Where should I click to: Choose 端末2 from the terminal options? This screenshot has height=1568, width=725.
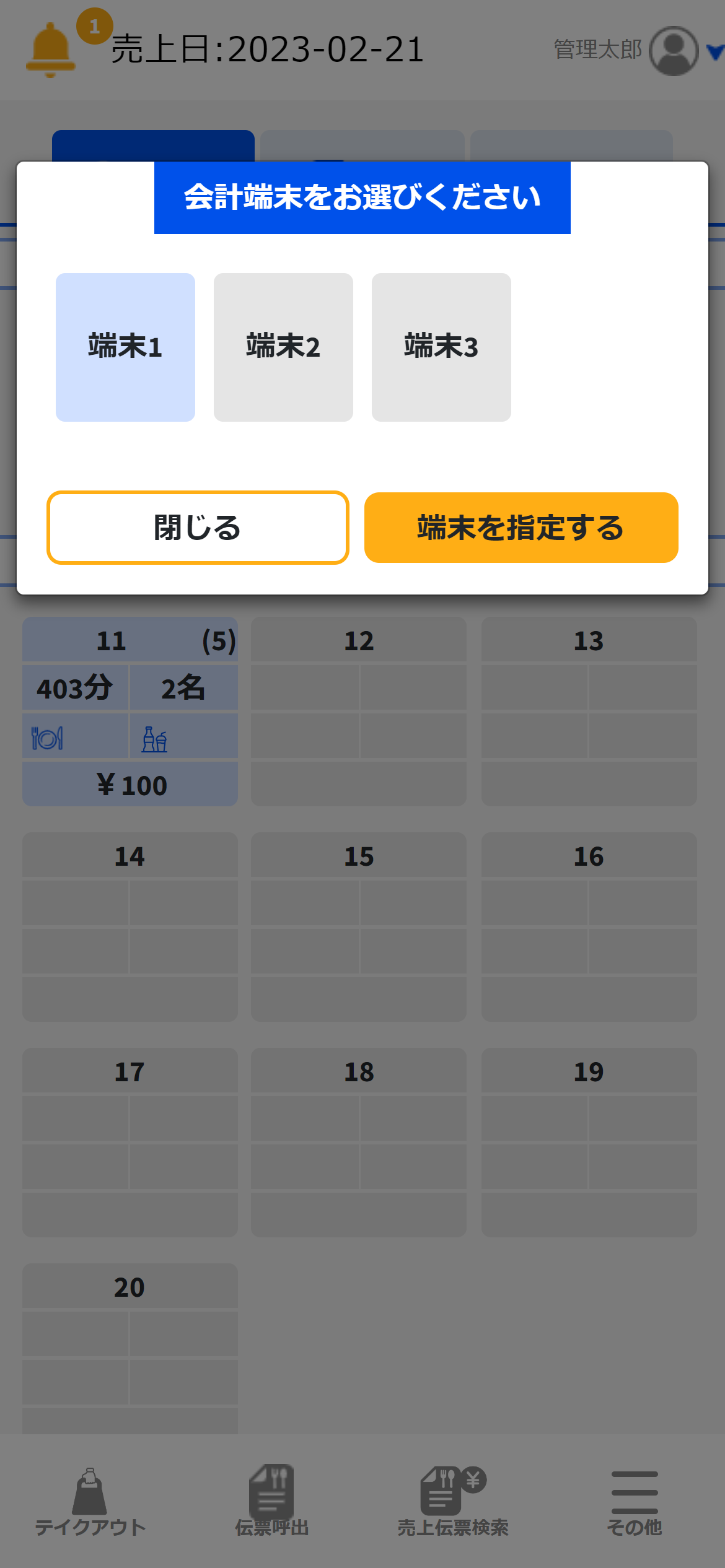[x=283, y=347]
